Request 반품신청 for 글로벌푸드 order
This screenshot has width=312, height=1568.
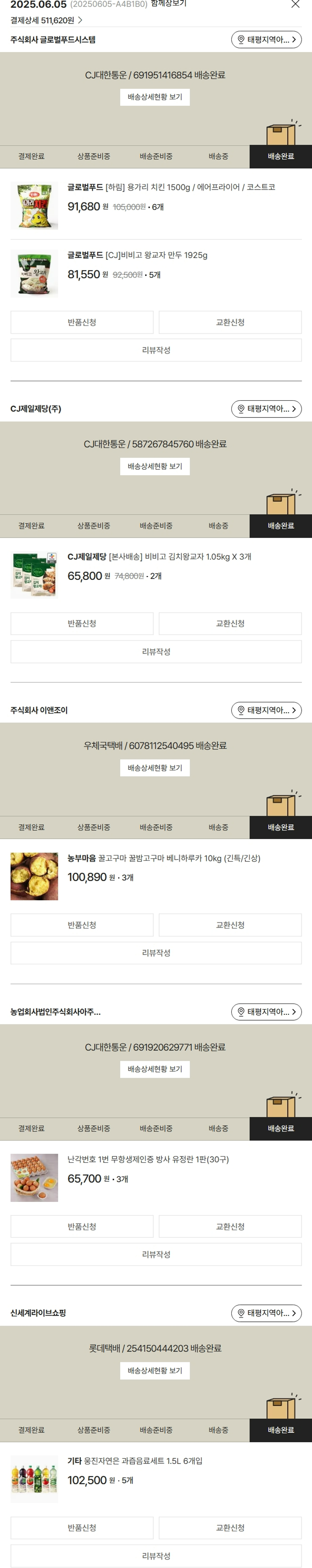coord(82,322)
